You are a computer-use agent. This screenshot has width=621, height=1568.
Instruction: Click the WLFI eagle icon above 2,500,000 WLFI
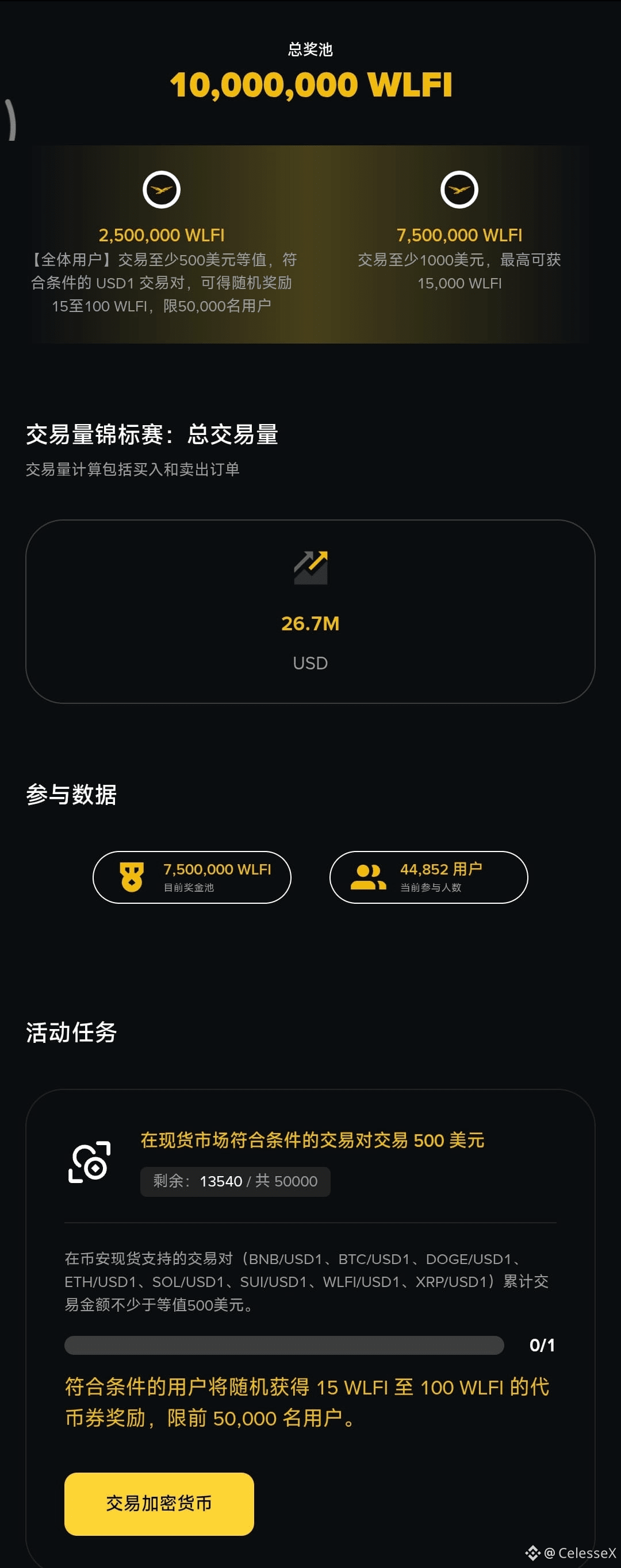(x=160, y=189)
